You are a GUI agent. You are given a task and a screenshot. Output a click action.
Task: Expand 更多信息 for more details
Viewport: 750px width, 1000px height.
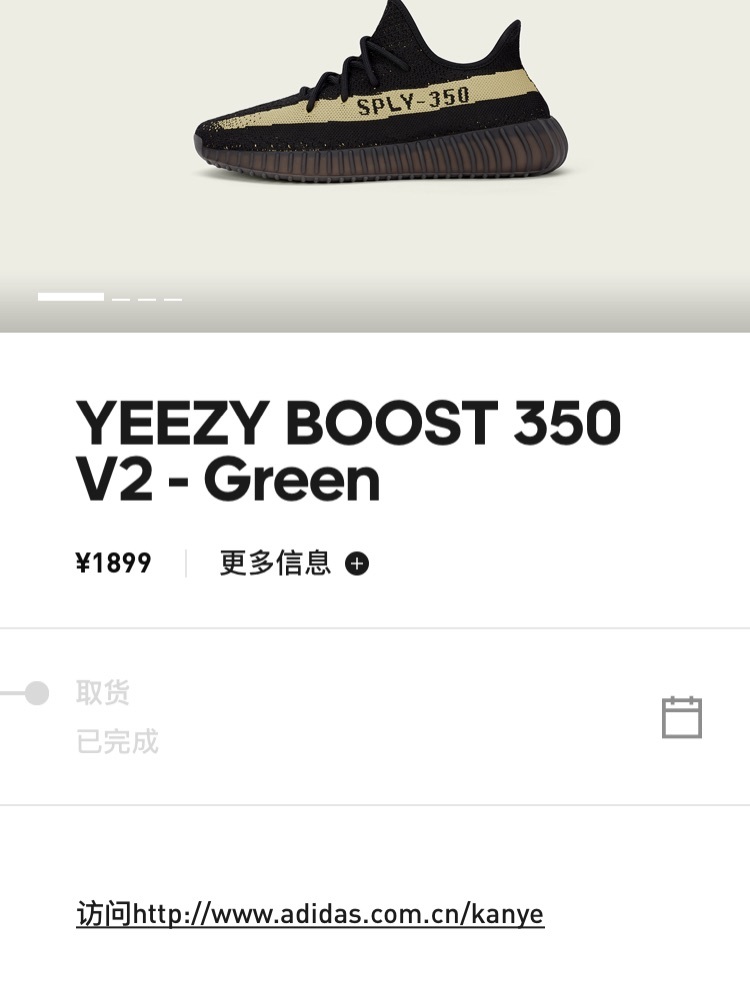point(294,563)
